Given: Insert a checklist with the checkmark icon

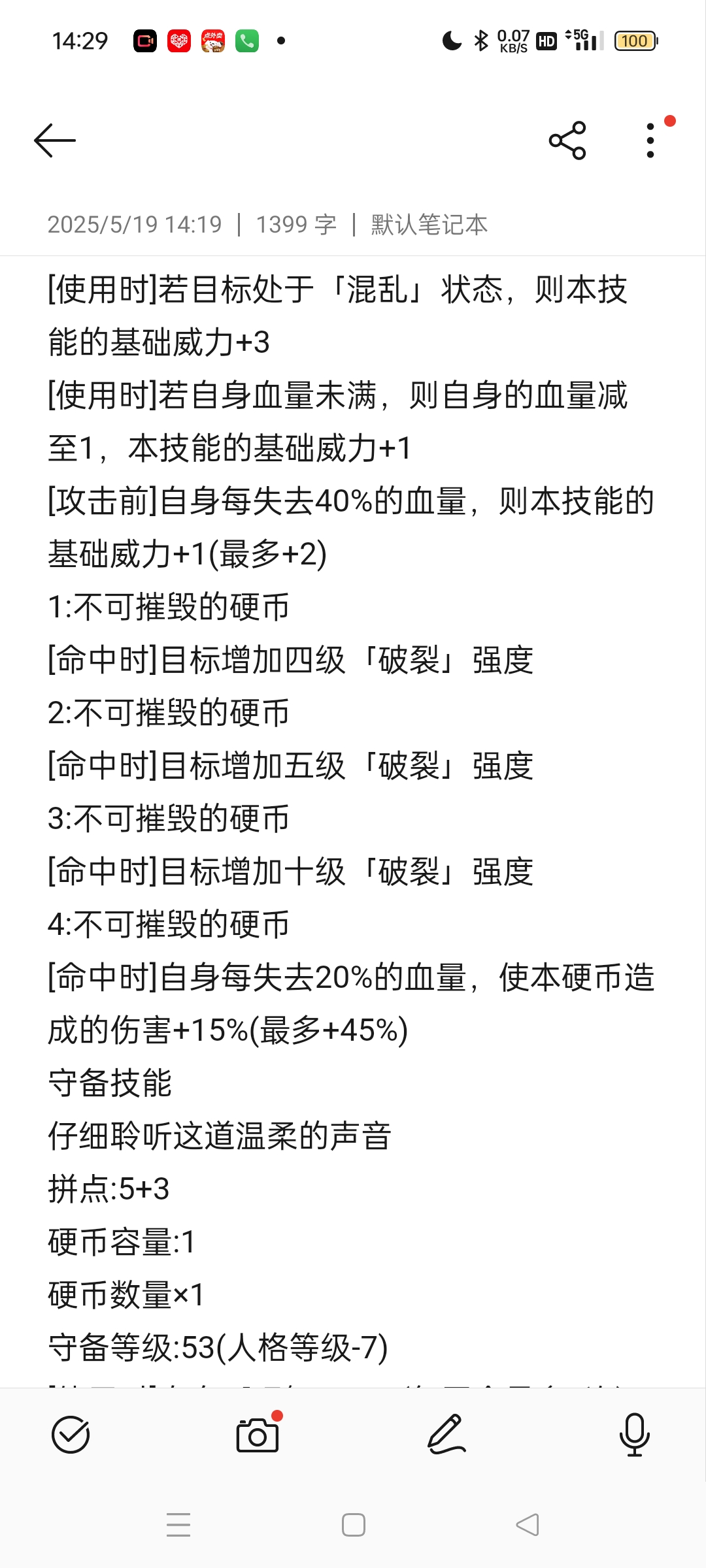Looking at the screenshot, I should point(71,1435).
